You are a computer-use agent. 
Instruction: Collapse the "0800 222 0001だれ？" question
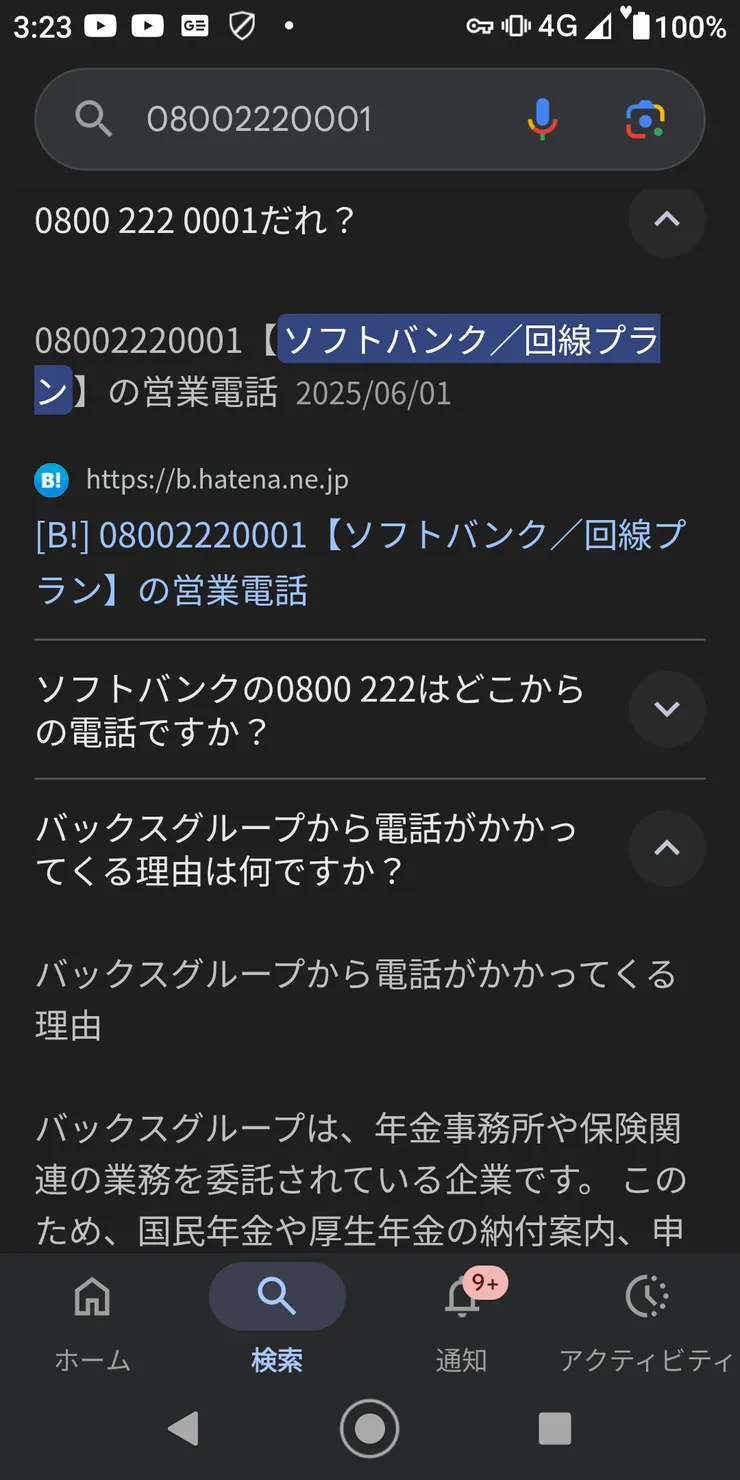pos(667,221)
